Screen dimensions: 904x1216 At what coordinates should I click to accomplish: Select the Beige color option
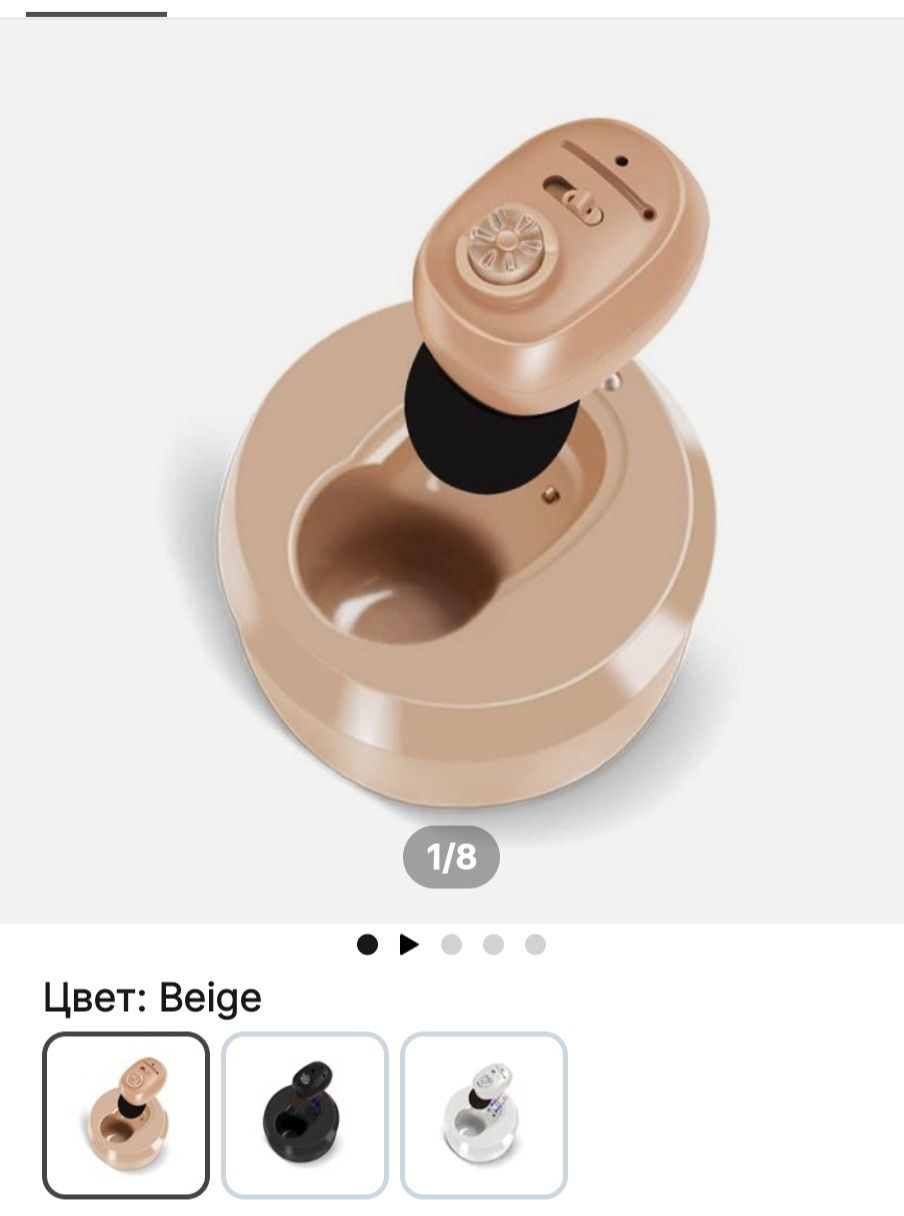[x=126, y=1114]
